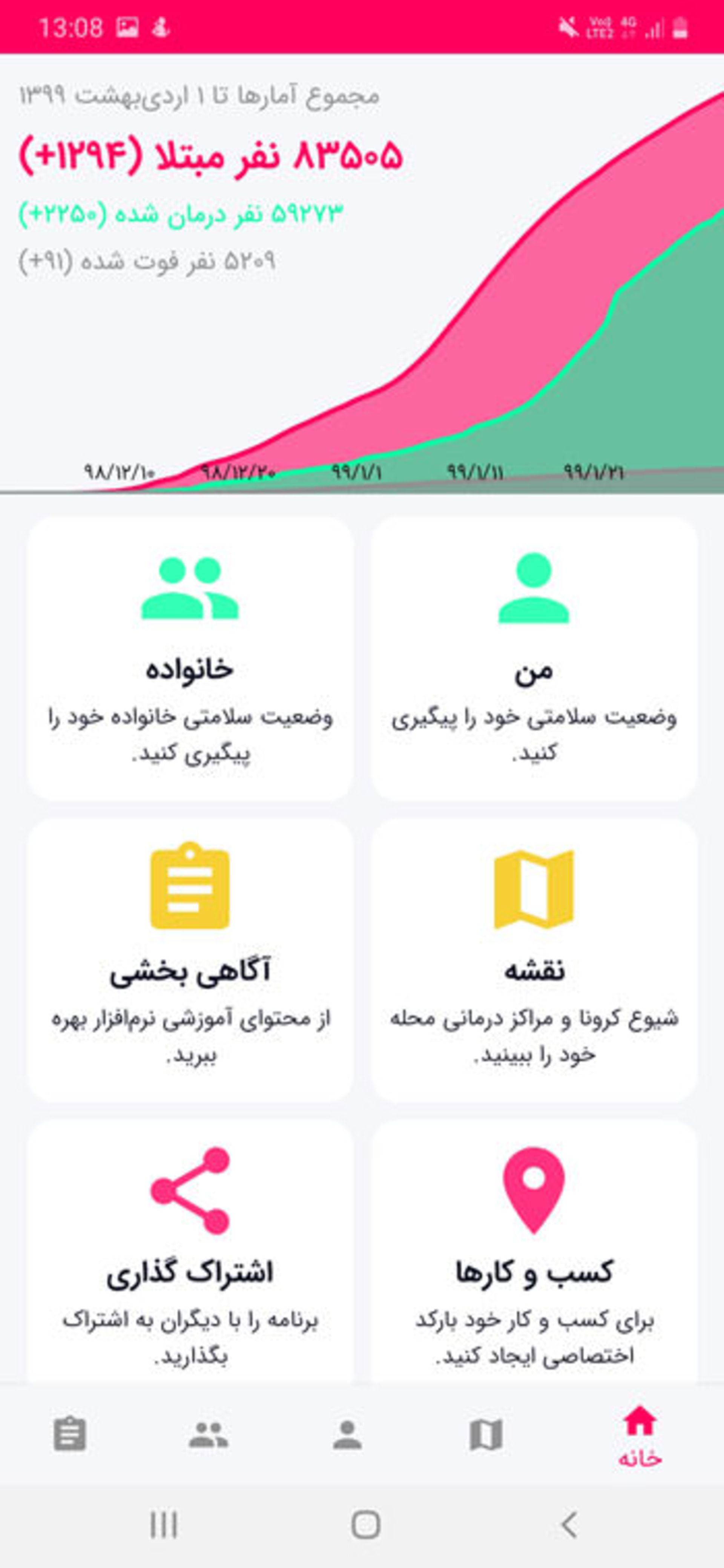The image size is (724, 1568).
Task: Open the نقشه (Map) card
Action: pos(534,960)
